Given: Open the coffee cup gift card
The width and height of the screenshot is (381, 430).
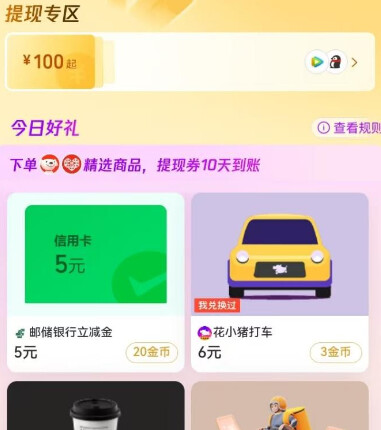Looking at the screenshot, I should pyautogui.click(x=96, y=406).
